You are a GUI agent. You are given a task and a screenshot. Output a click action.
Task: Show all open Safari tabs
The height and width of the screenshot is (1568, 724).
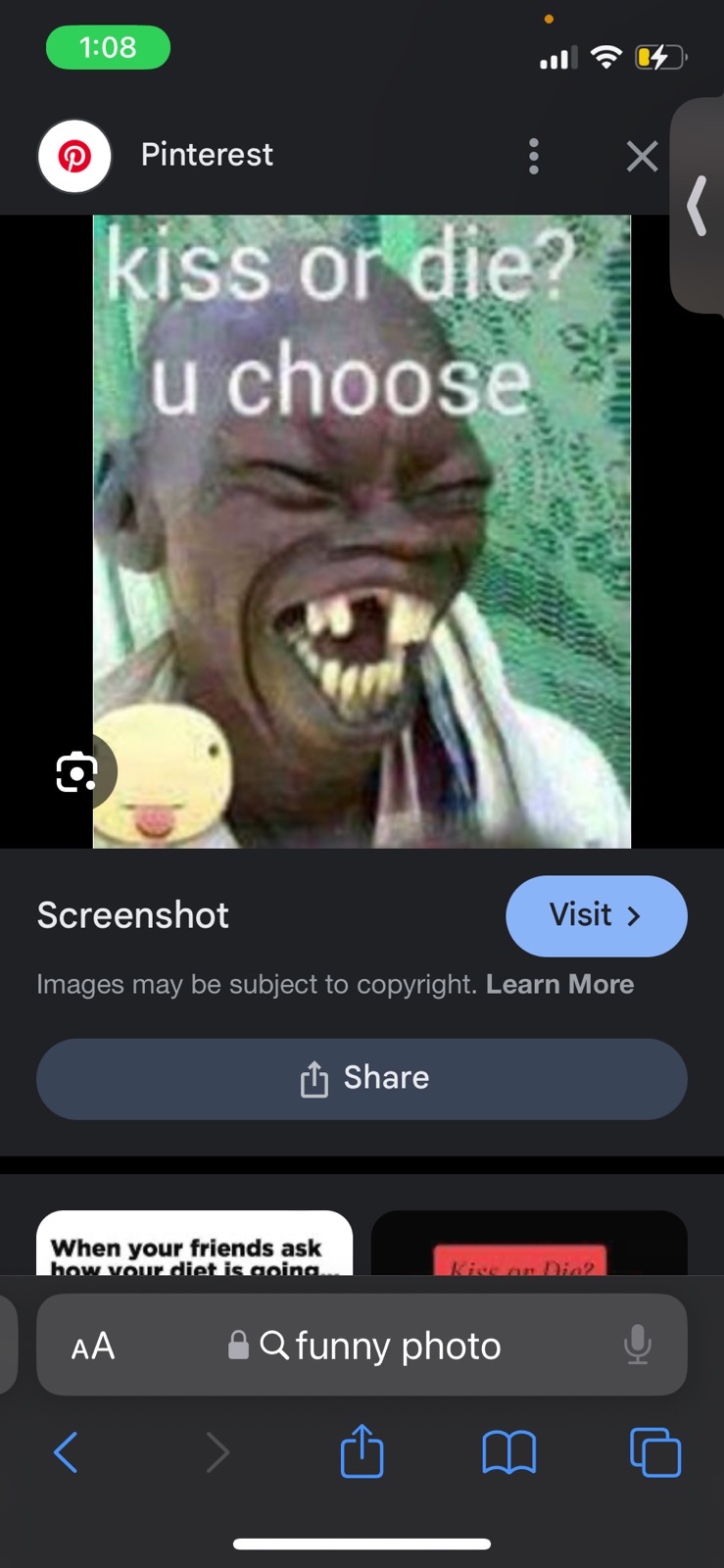click(654, 1452)
